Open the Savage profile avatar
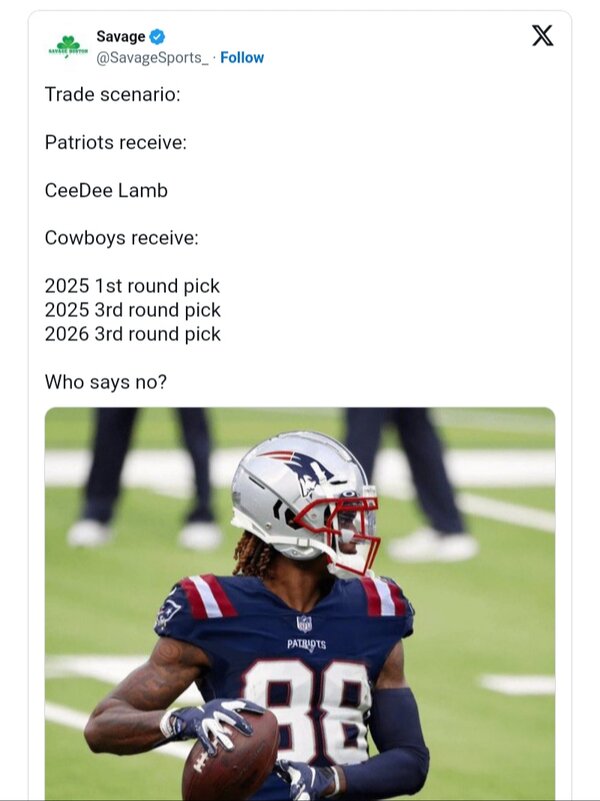600x801 pixels. click(68, 46)
